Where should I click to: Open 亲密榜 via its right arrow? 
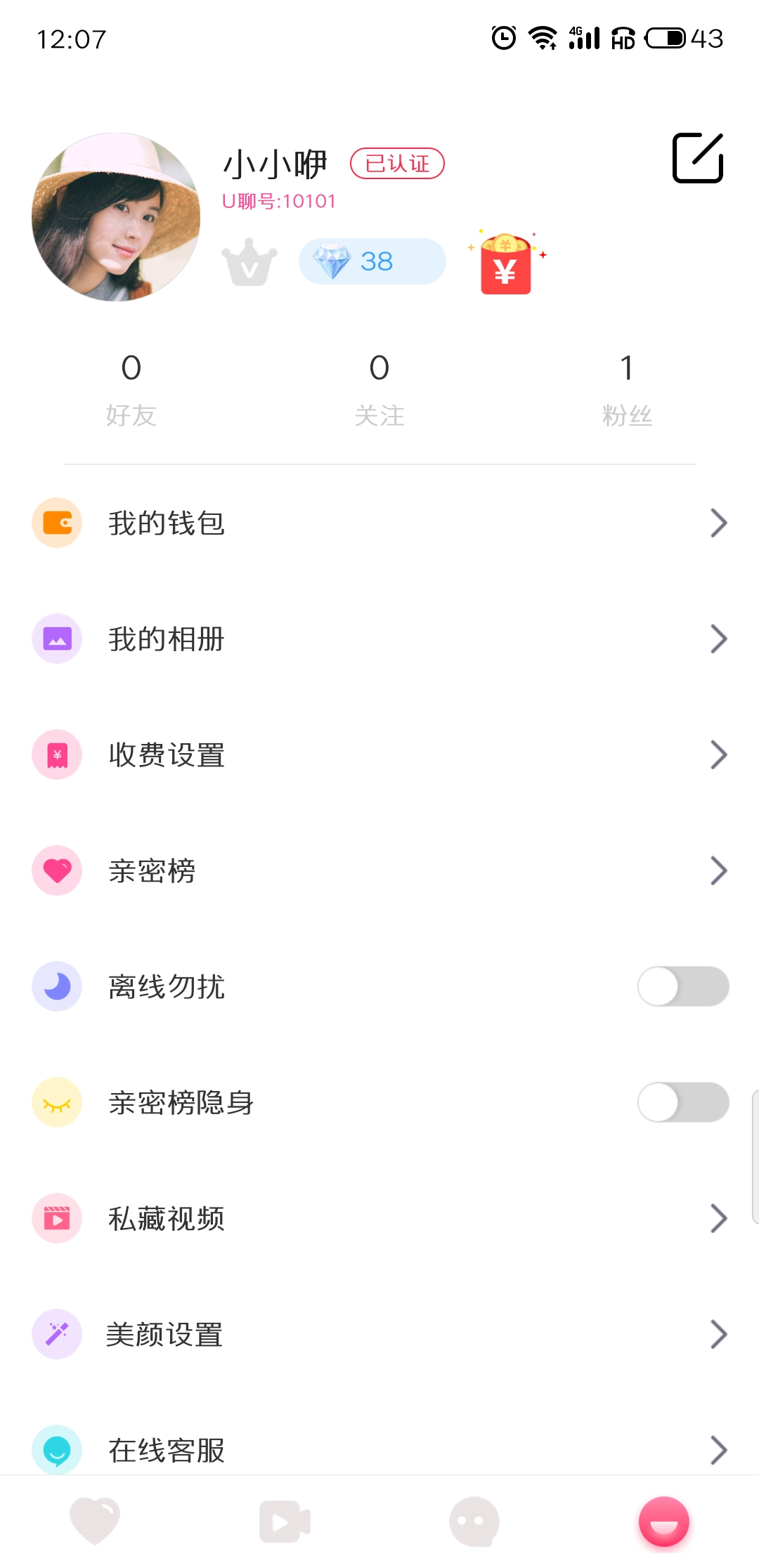click(718, 870)
